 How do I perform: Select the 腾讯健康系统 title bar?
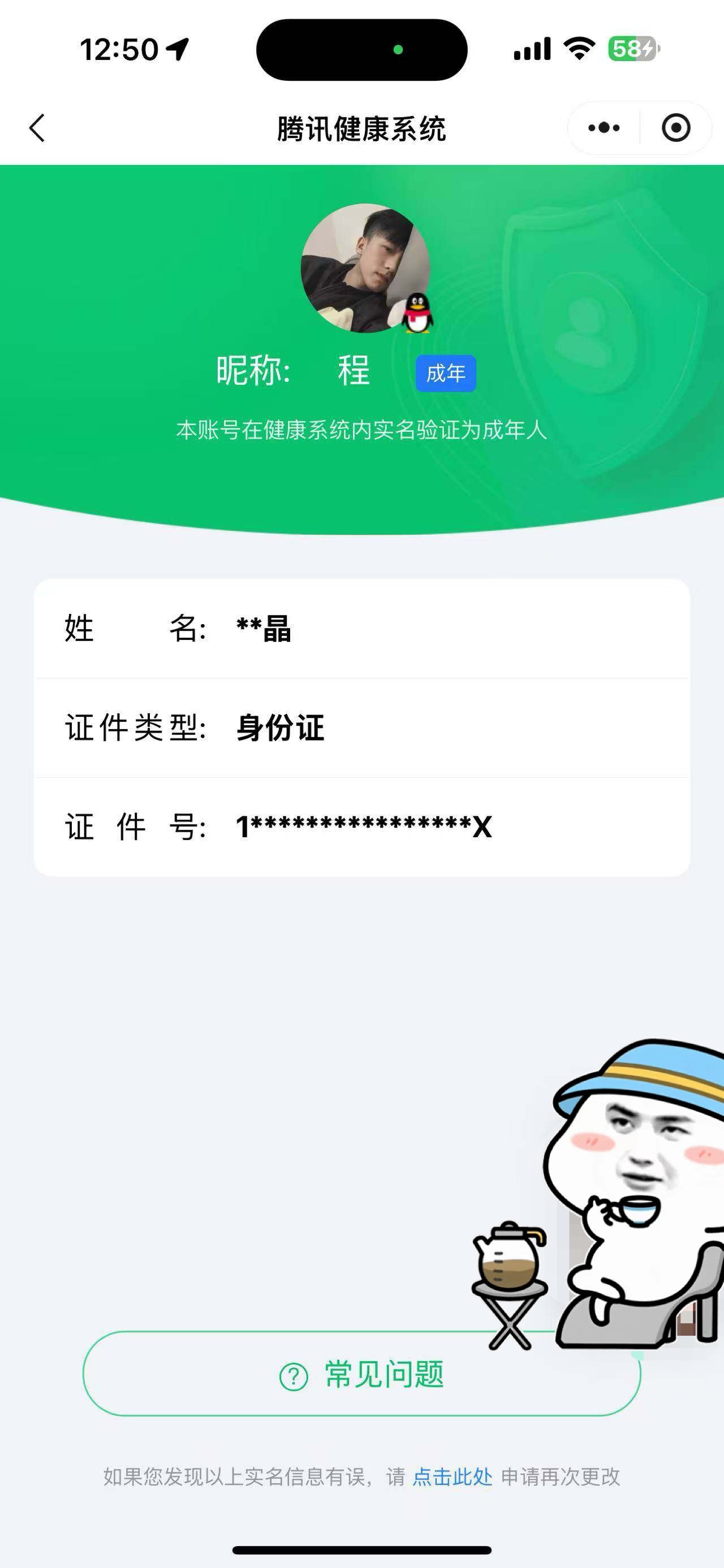tap(361, 128)
